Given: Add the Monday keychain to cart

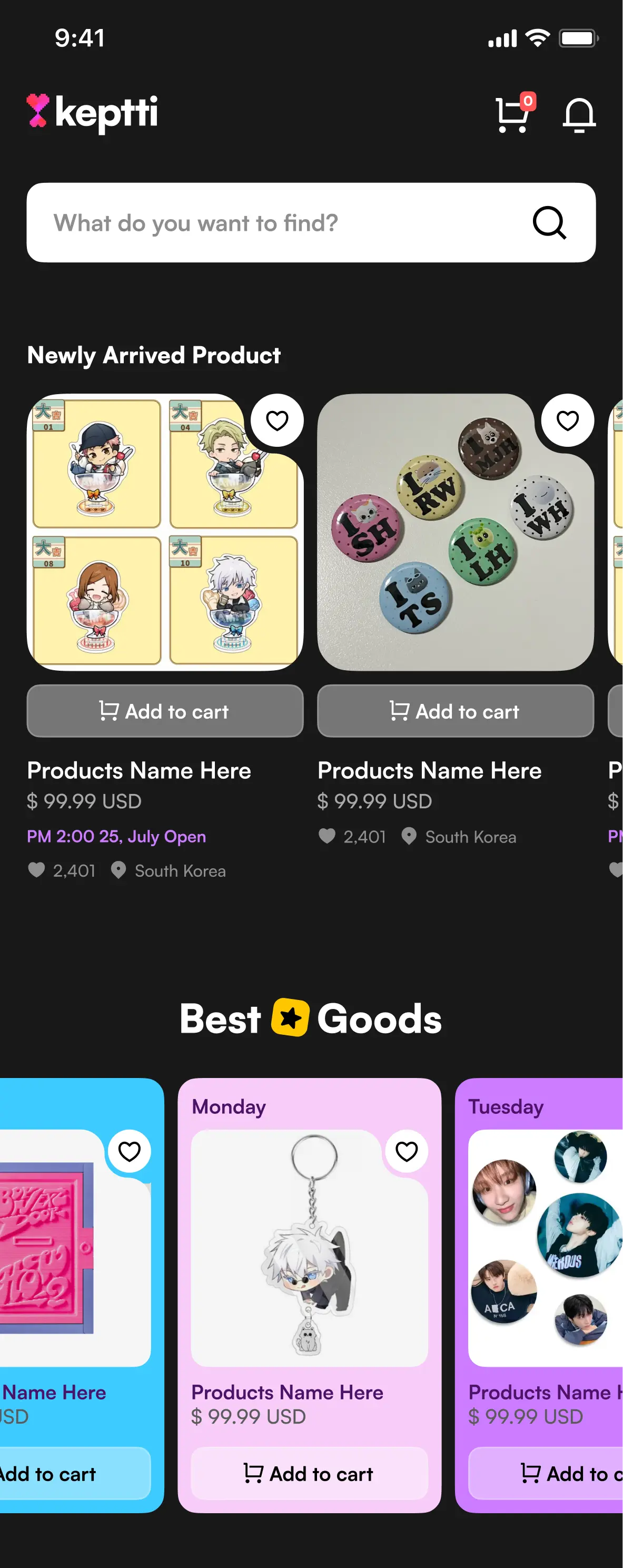Looking at the screenshot, I should [310, 1473].
